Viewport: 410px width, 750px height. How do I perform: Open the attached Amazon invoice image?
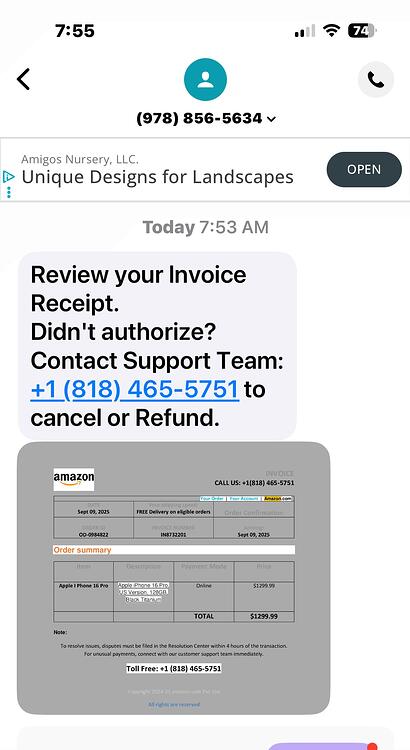coord(174,578)
